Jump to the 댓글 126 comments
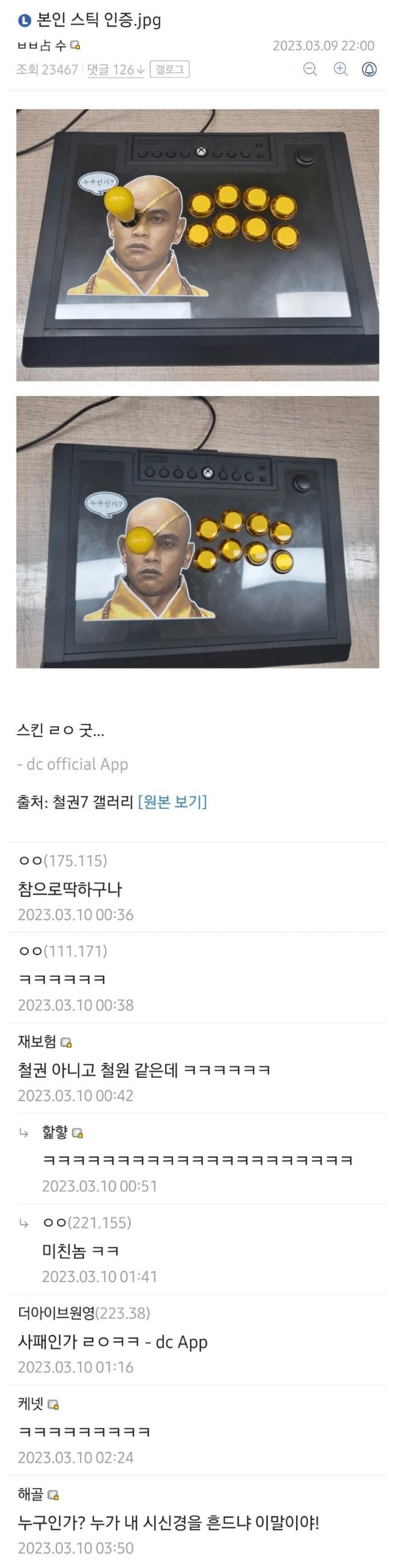 coord(116,70)
